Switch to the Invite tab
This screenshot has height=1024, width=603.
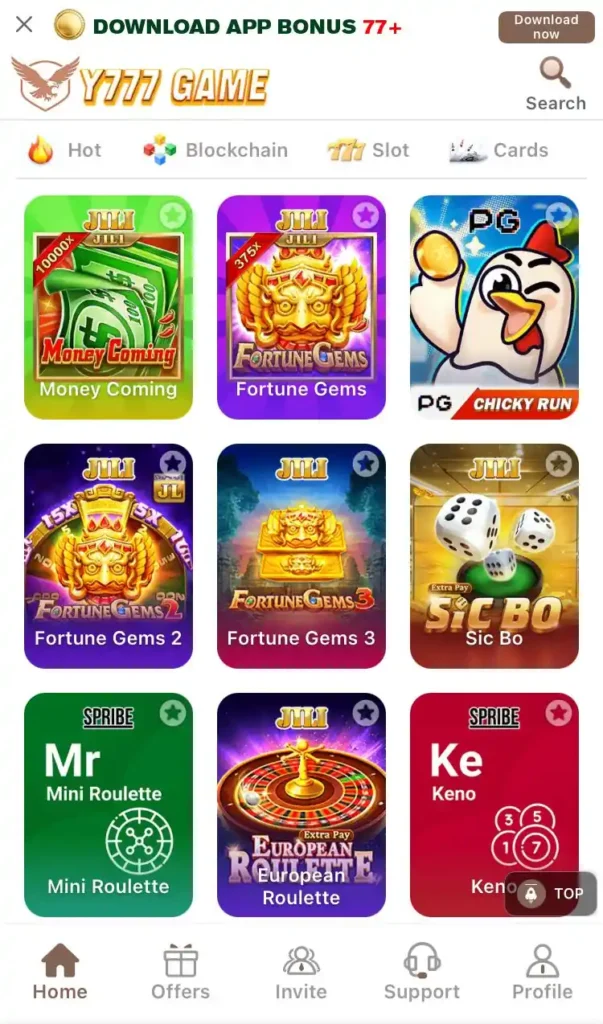tap(301, 972)
